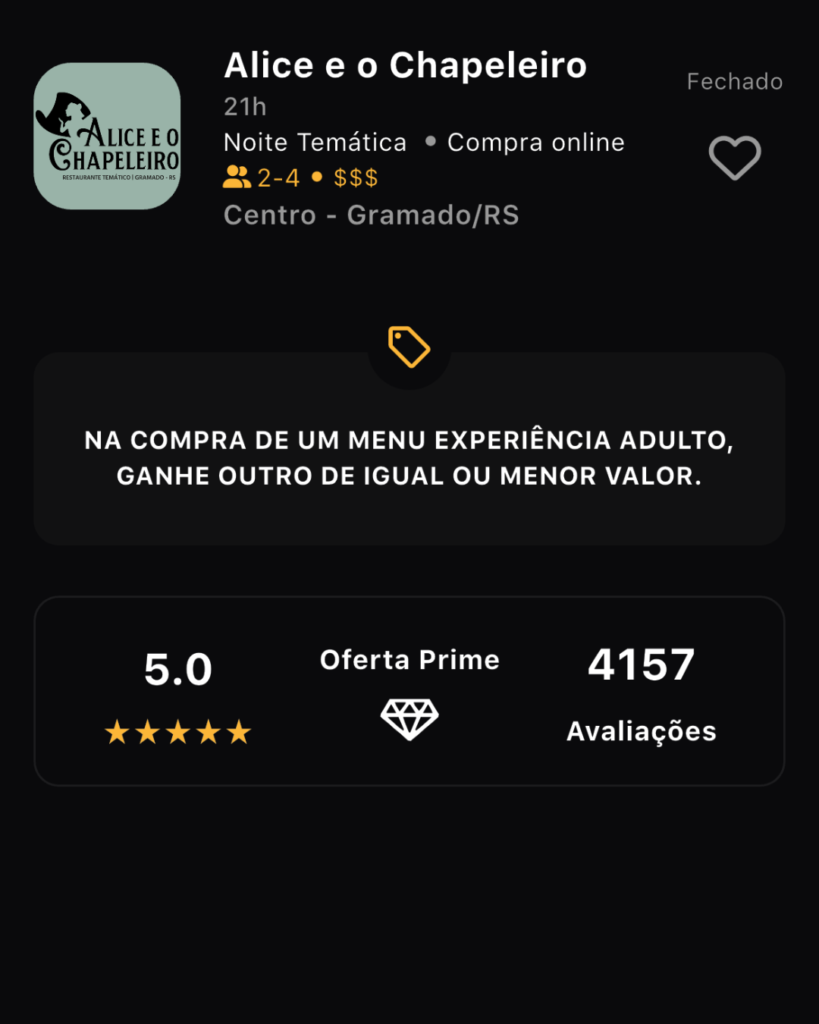Click the orange dot between Noite Temática and Compra online
This screenshot has width=819, height=1024.
tap(432, 142)
